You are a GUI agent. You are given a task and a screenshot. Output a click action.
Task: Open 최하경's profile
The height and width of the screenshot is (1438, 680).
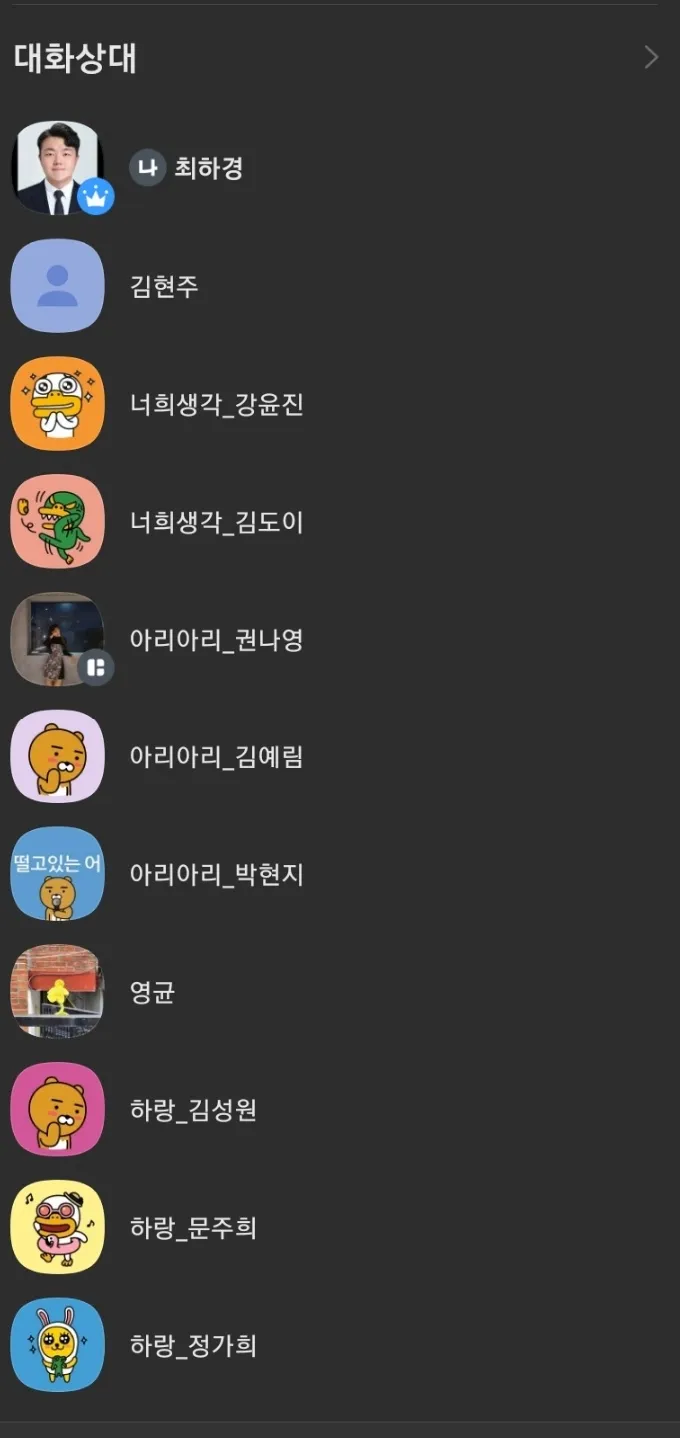coord(208,168)
